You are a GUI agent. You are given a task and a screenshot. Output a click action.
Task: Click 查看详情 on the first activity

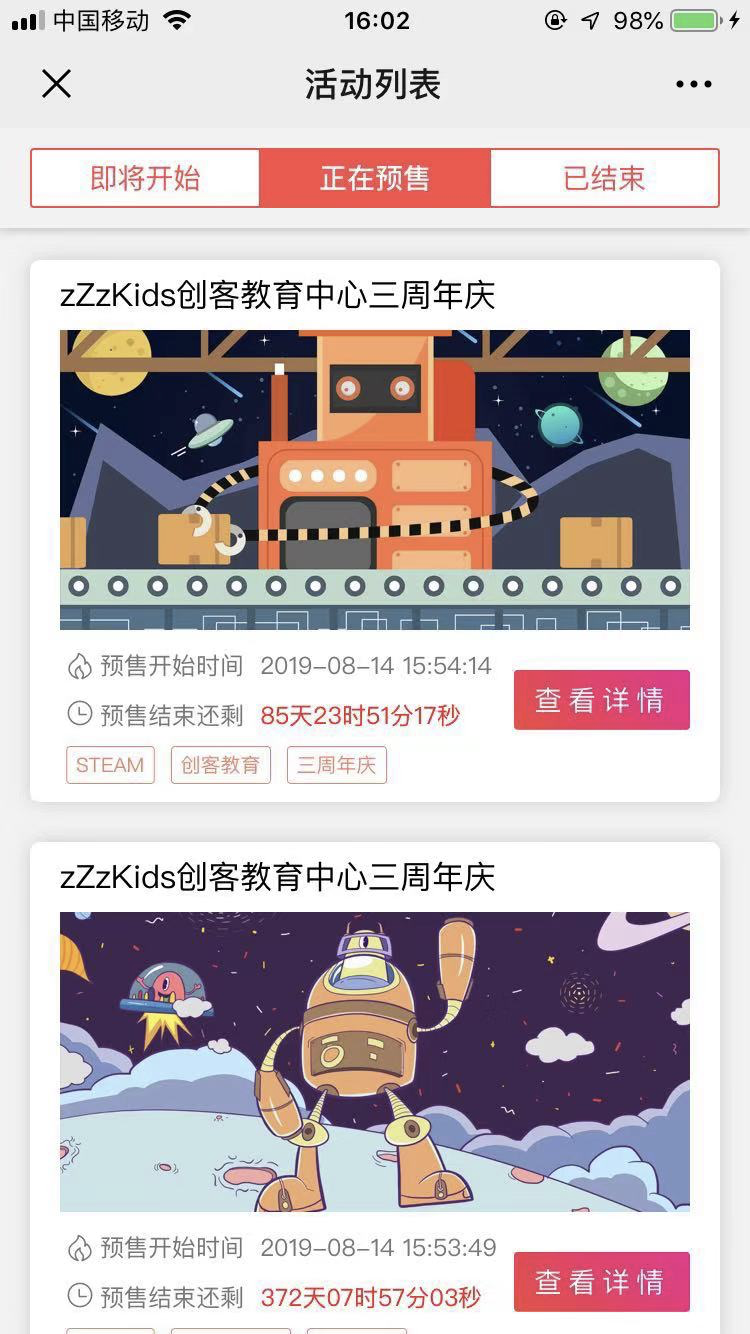click(x=601, y=700)
